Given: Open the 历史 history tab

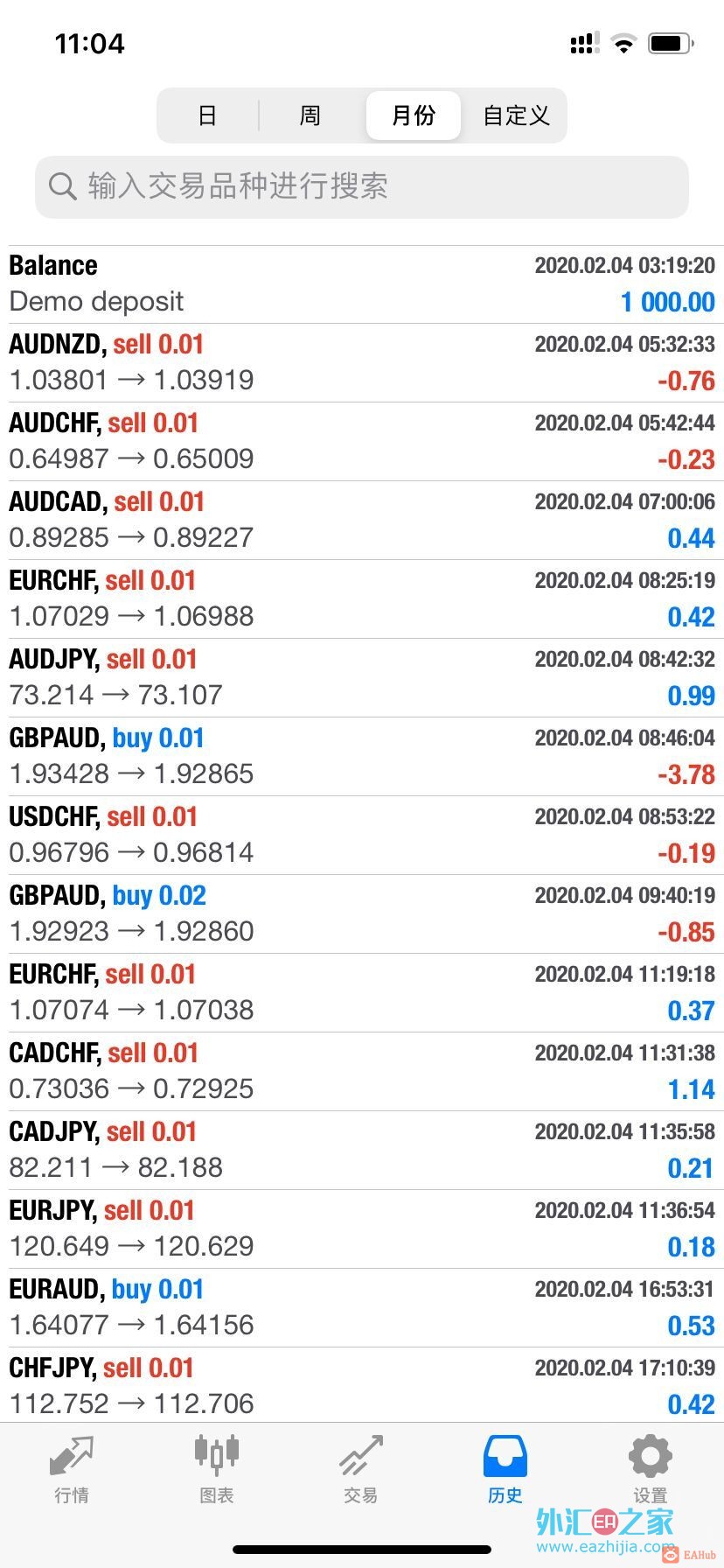Looking at the screenshot, I should point(505,1470).
